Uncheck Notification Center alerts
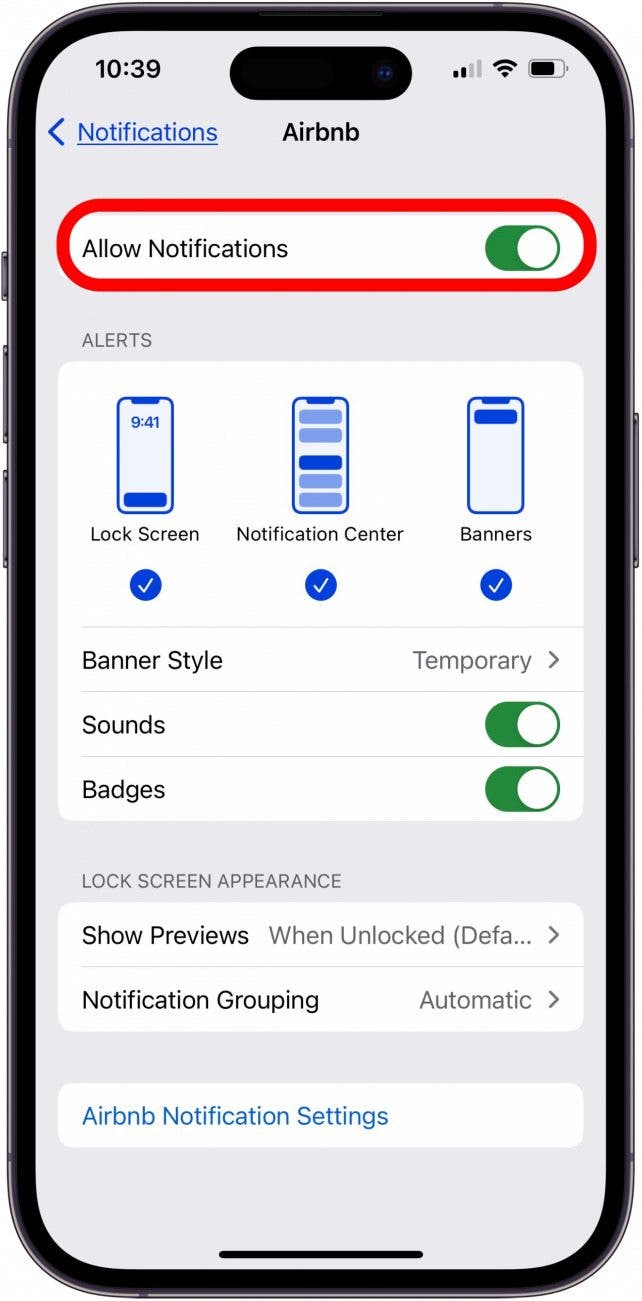 [320, 586]
